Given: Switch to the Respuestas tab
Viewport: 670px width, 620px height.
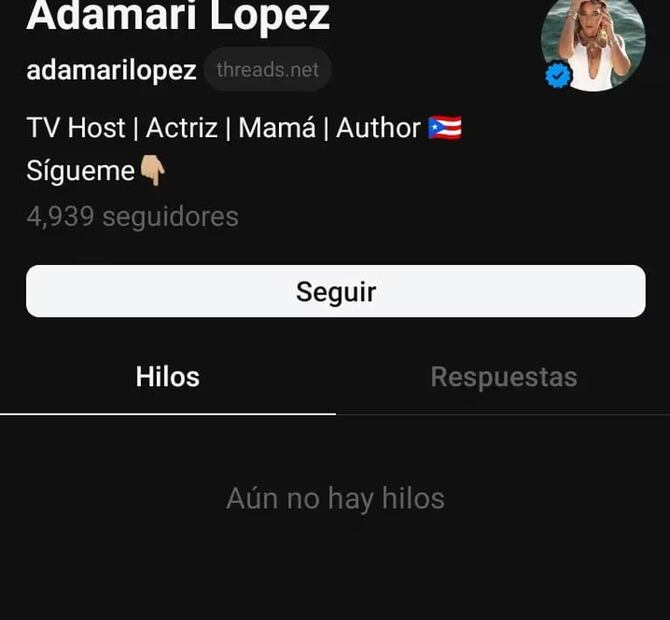Looking at the screenshot, I should (503, 377).
